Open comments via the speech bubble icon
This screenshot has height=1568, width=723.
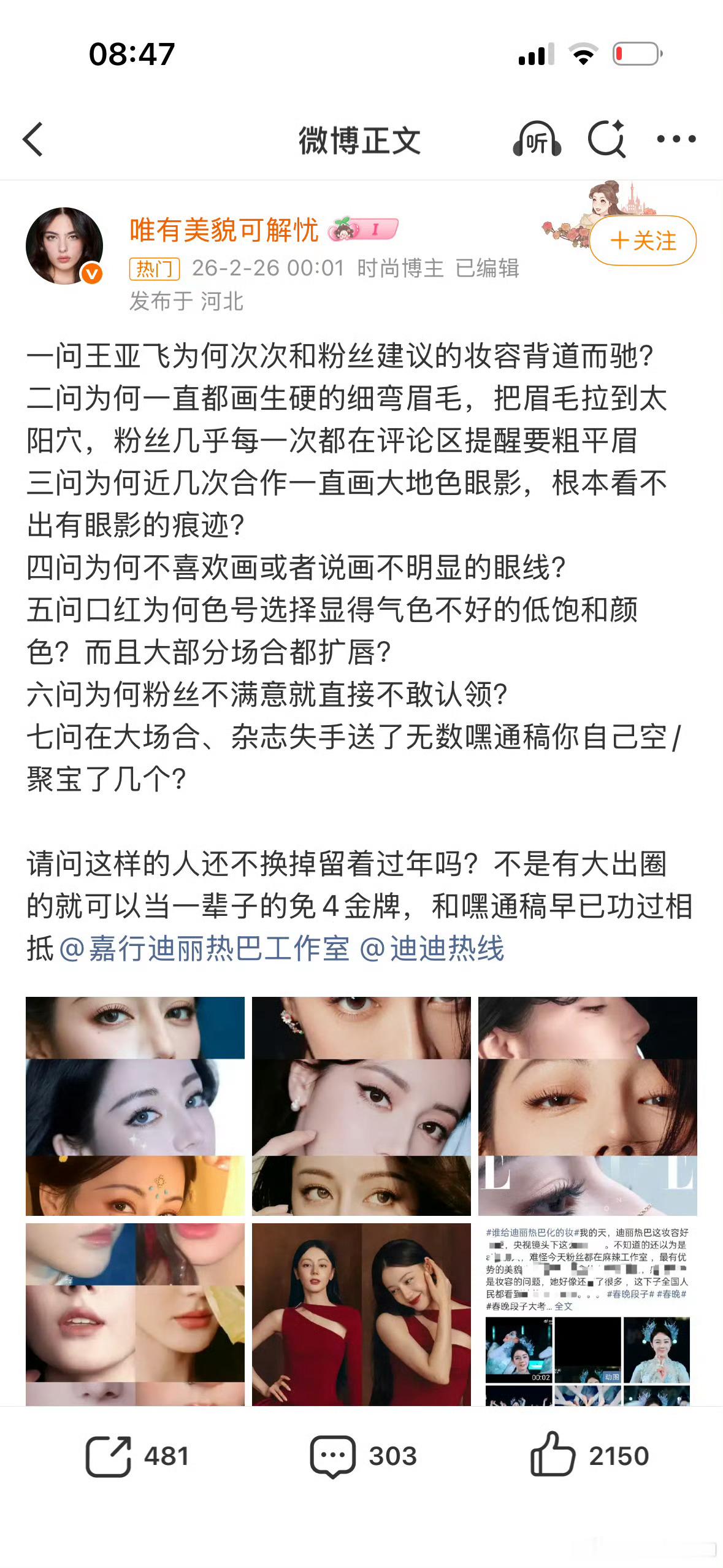click(x=333, y=1456)
